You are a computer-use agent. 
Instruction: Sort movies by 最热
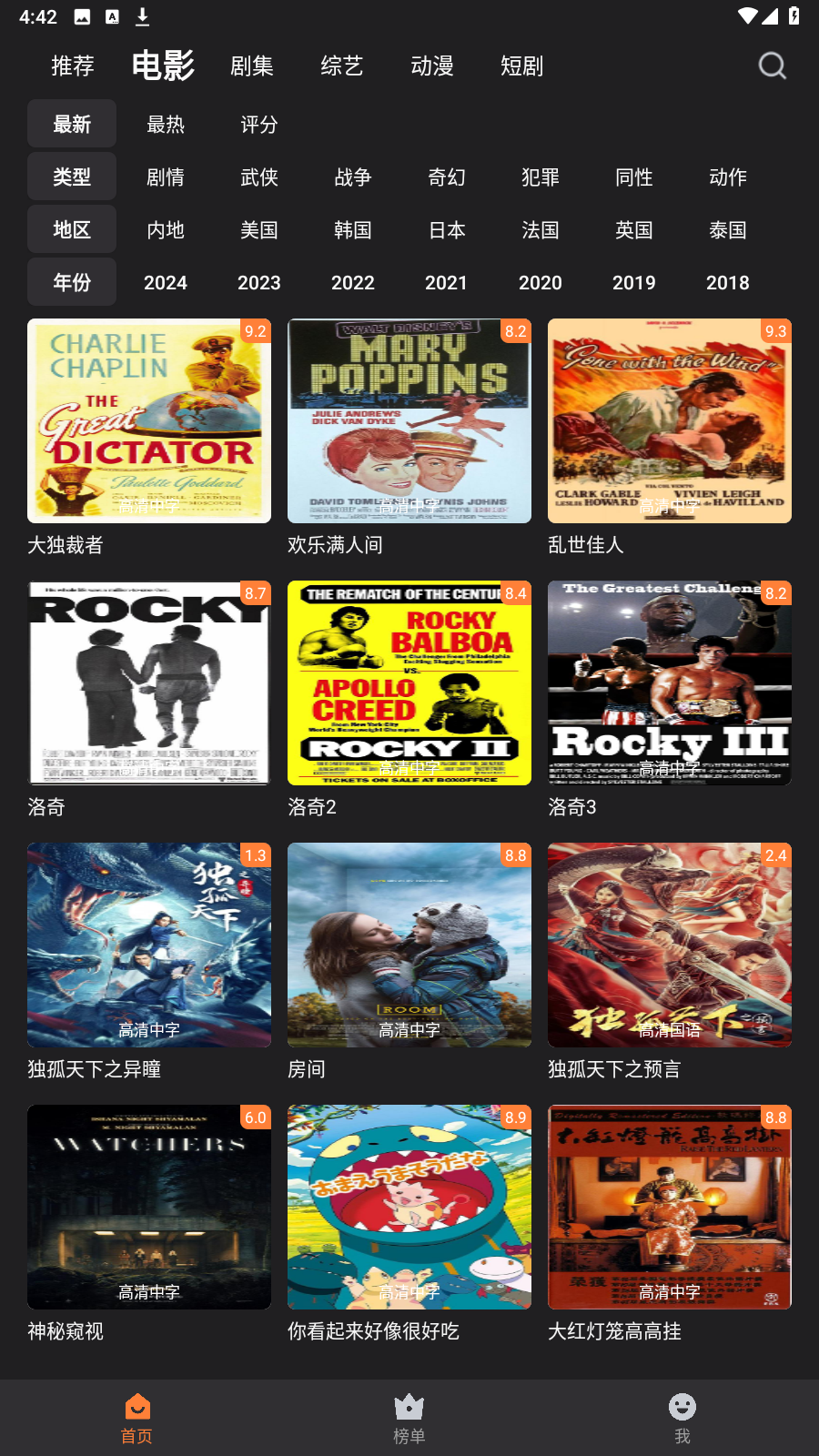(x=166, y=125)
